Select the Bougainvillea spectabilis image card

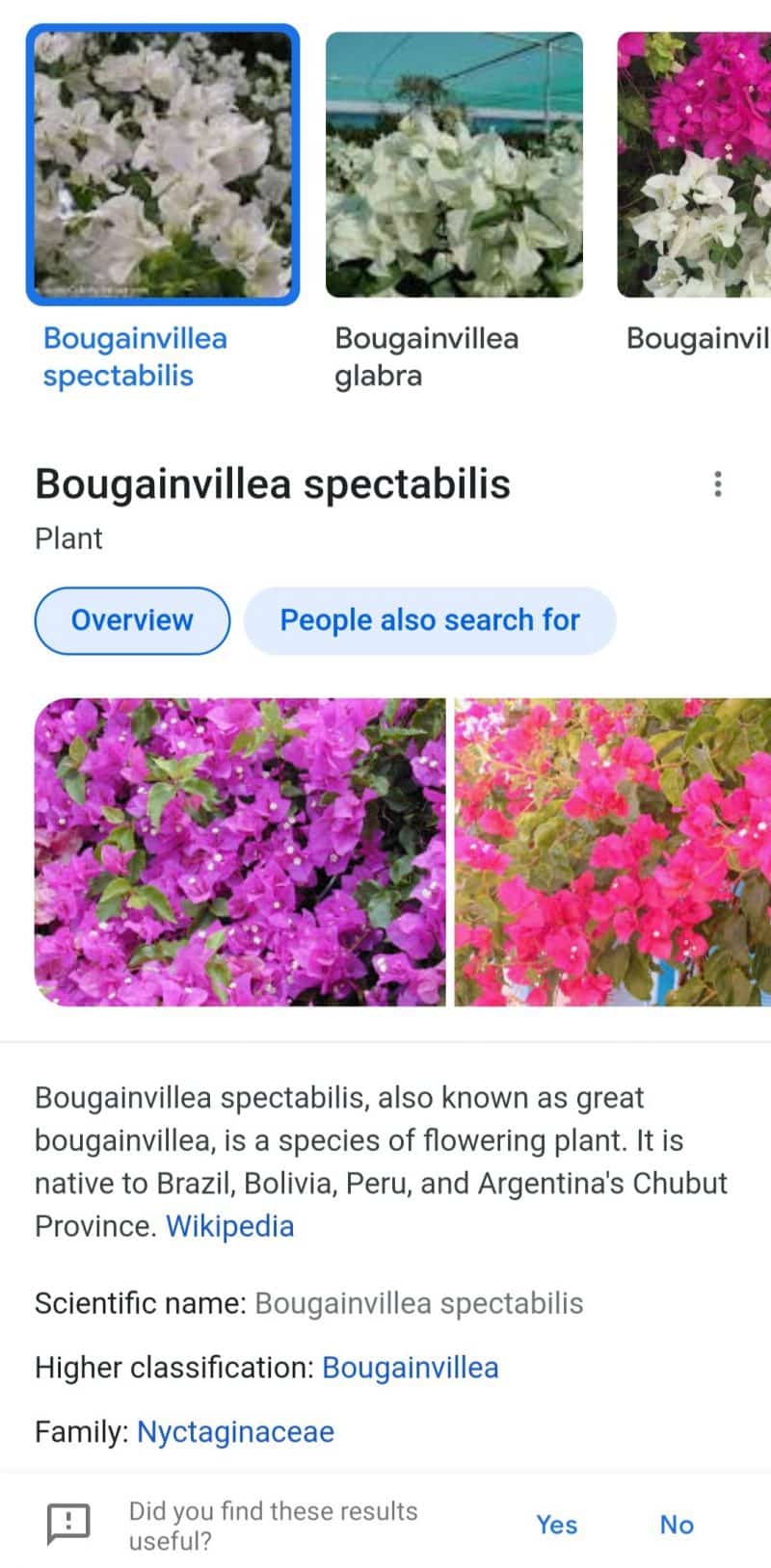162,165
